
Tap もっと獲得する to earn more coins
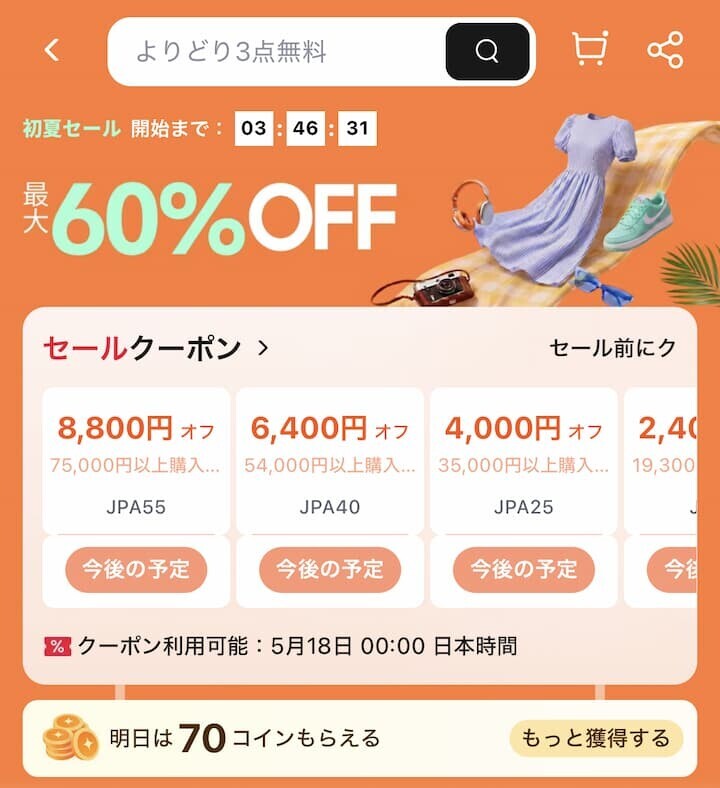(x=596, y=738)
